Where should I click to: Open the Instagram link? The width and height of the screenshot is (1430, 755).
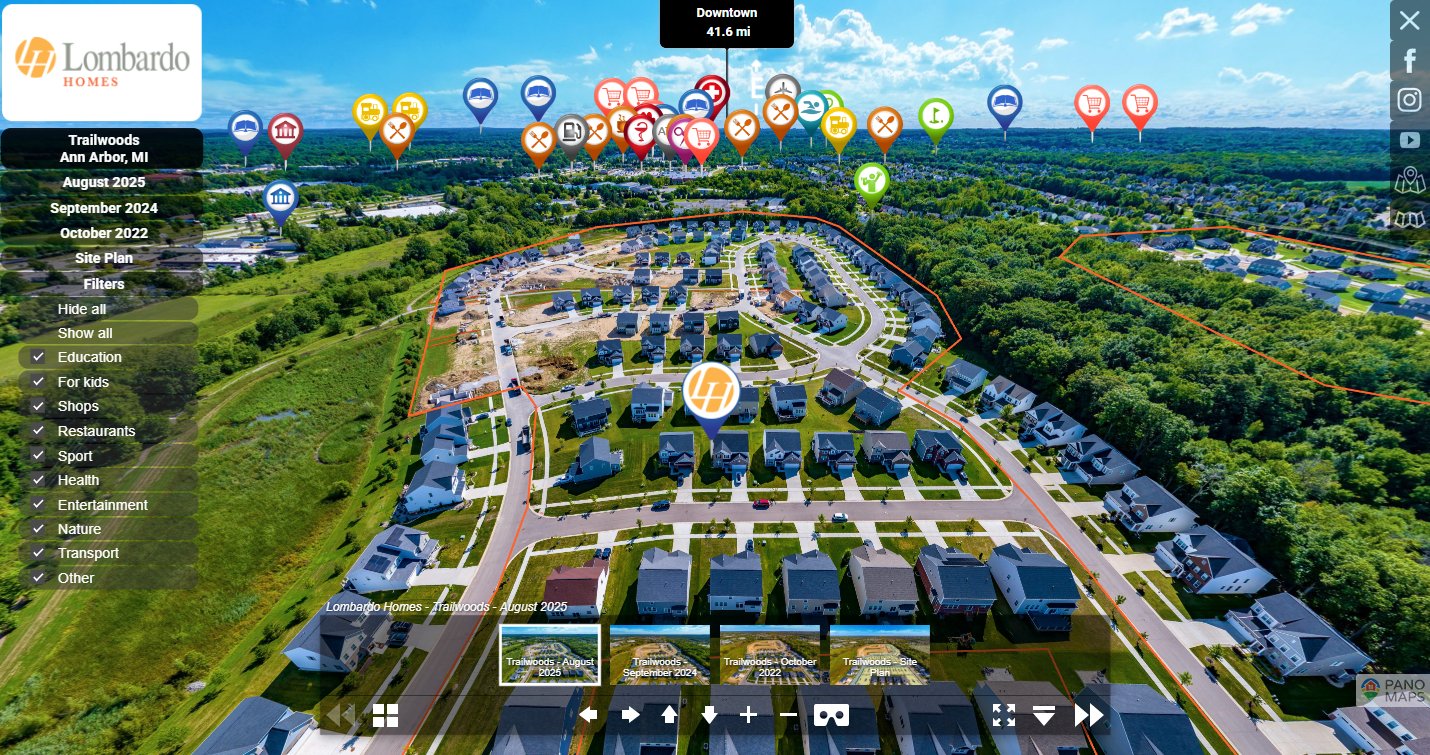[x=1409, y=100]
